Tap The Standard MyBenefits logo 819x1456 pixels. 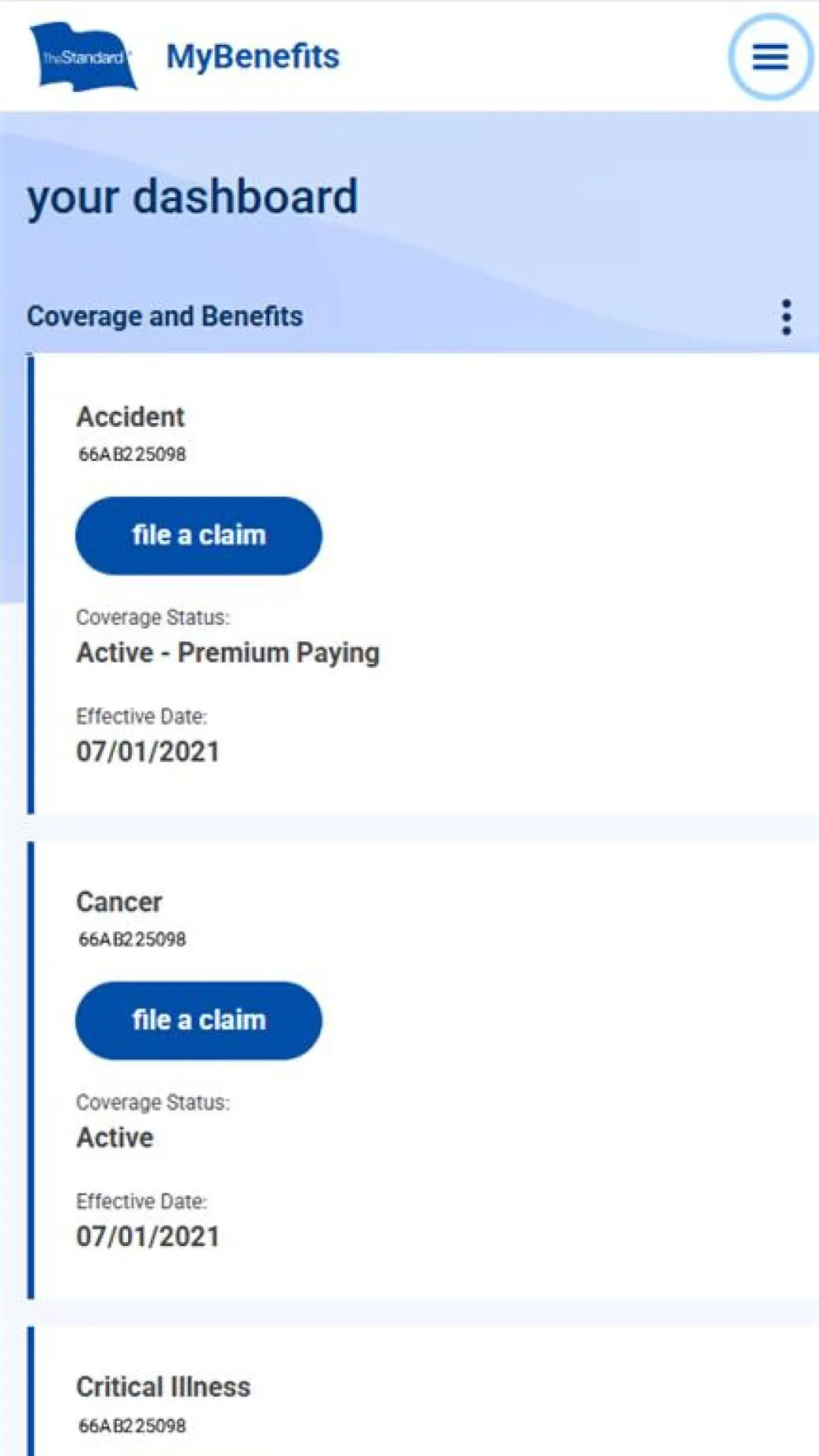tap(83, 57)
